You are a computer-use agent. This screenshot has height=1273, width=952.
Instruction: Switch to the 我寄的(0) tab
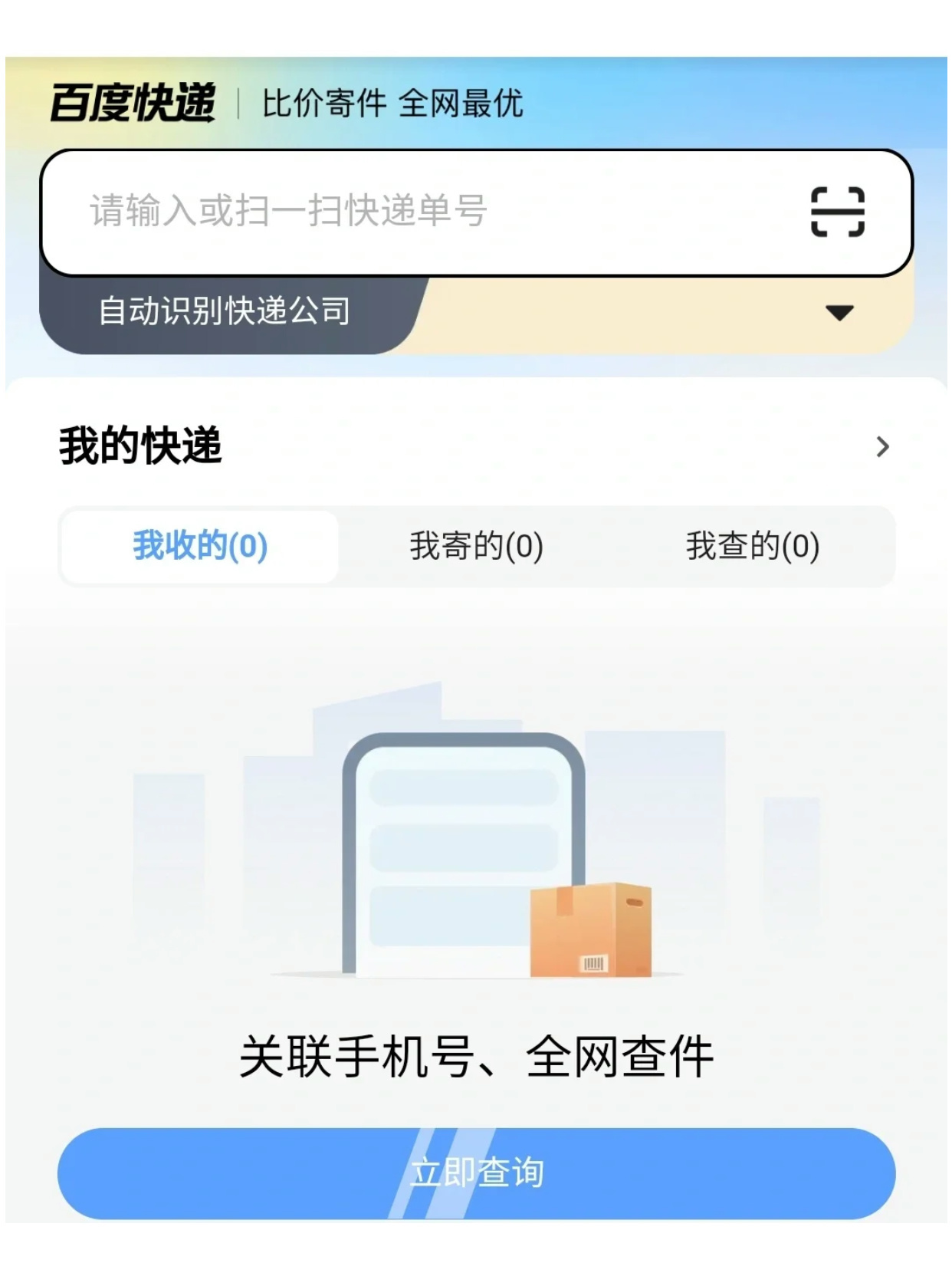pos(476,546)
